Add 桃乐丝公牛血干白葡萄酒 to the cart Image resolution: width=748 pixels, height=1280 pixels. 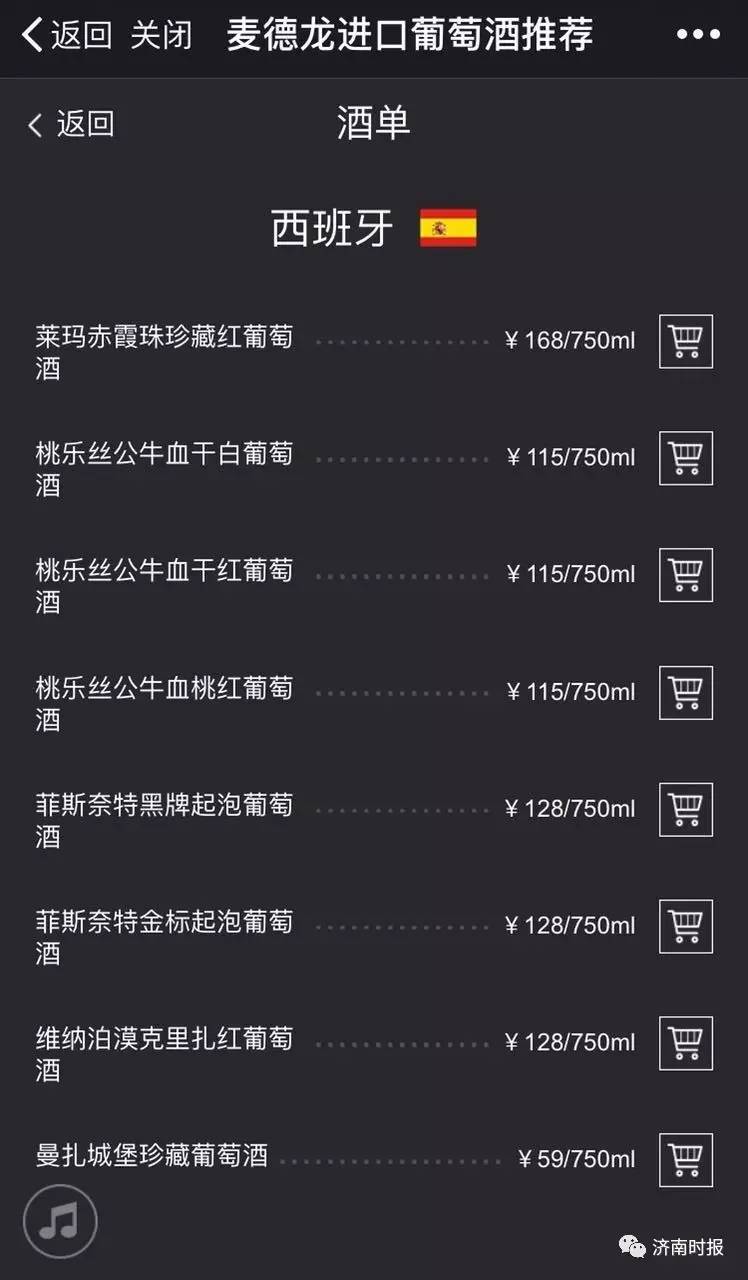pos(685,458)
